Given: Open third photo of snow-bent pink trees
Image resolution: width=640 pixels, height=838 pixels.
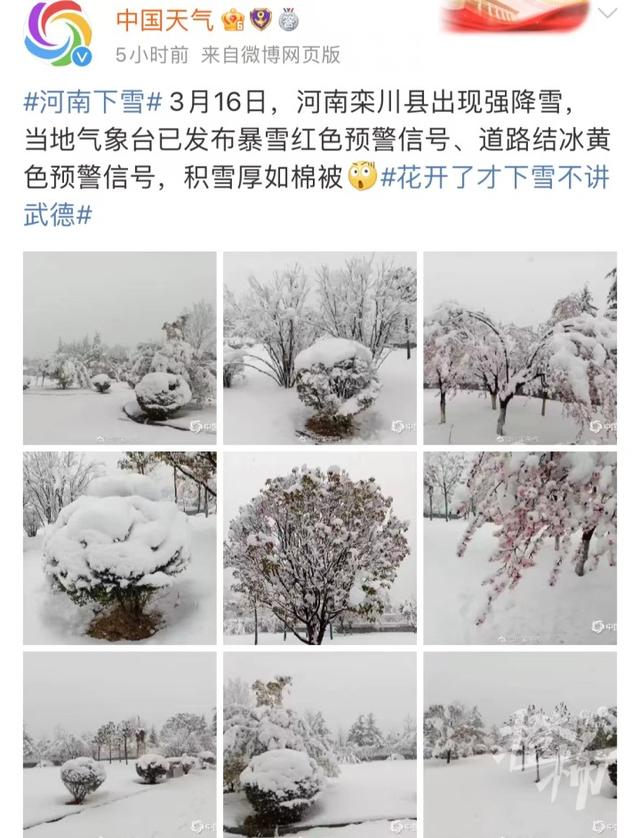Looking at the screenshot, I should [520, 347].
